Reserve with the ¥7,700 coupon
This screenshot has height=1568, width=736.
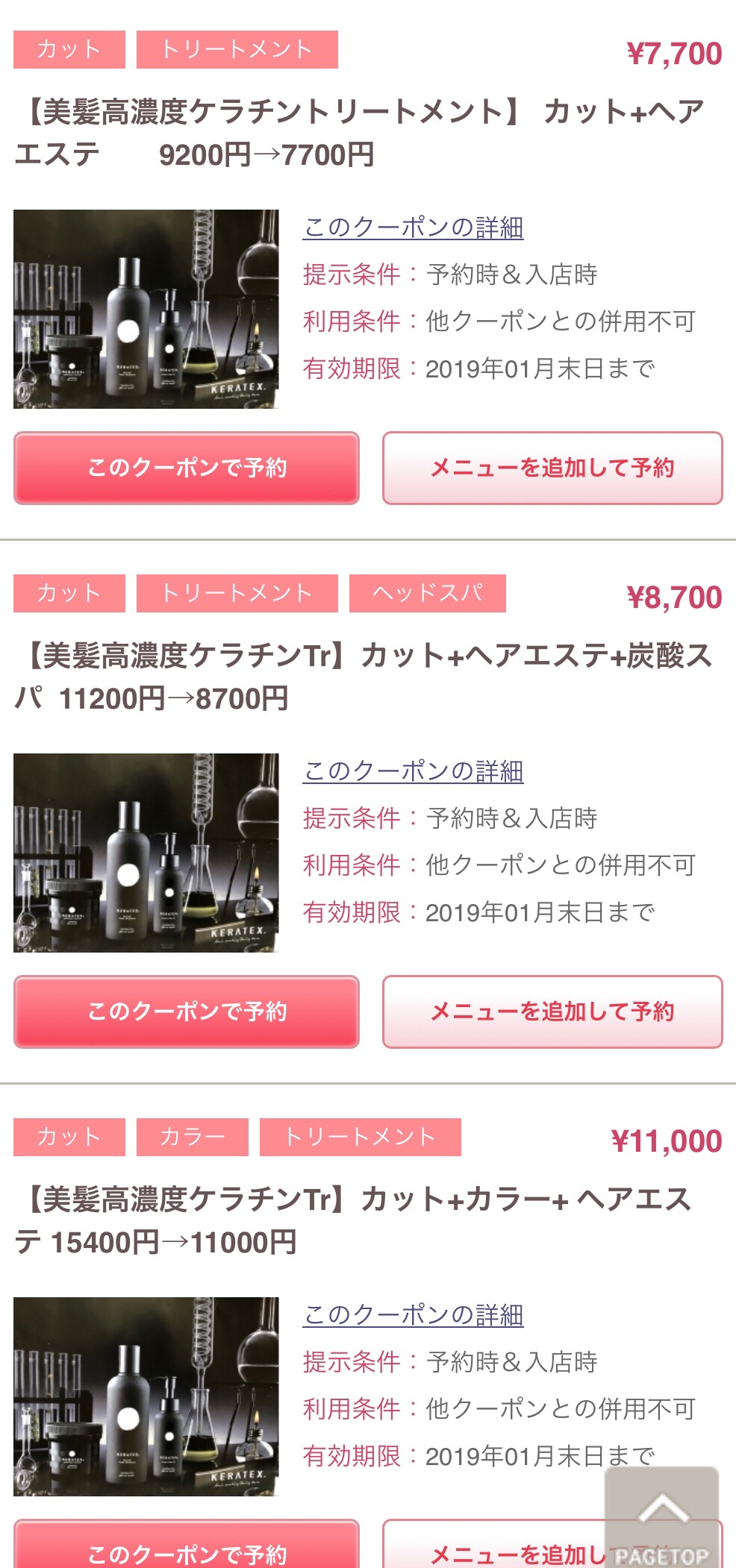[x=187, y=468]
